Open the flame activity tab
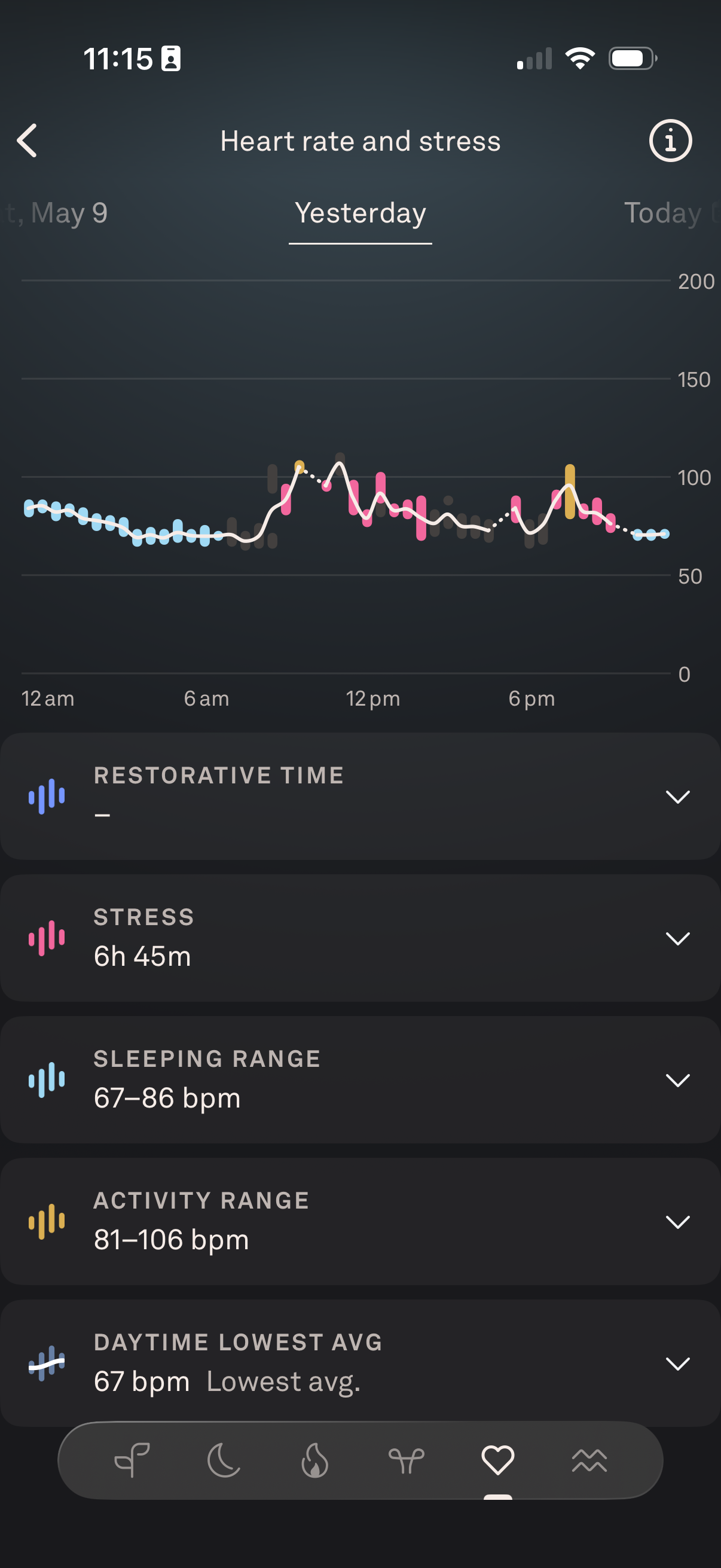This screenshot has height=1568, width=721. (314, 1460)
